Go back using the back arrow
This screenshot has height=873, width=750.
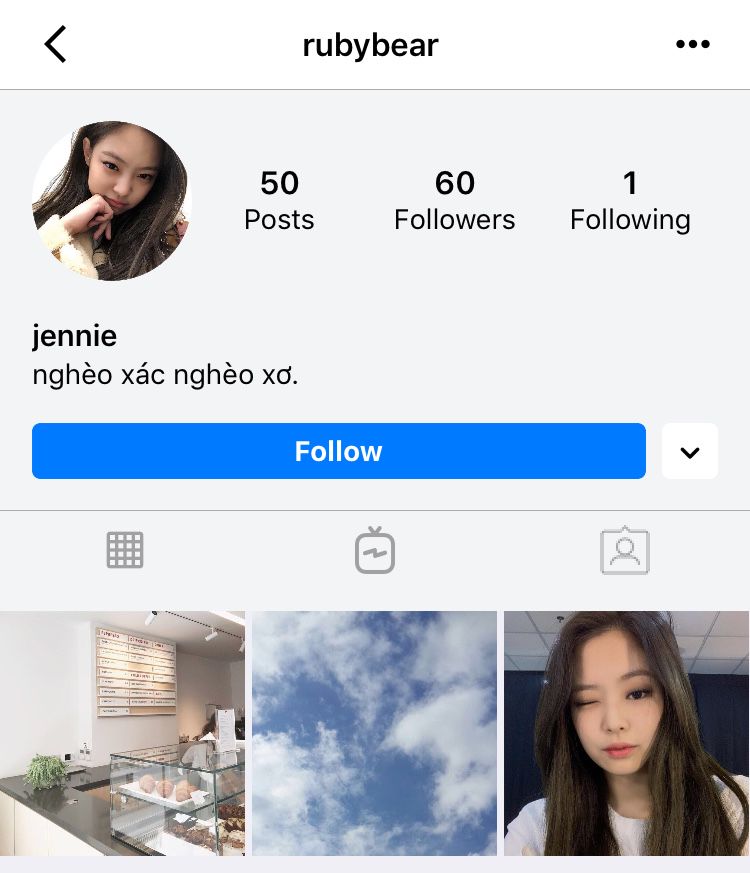point(56,45)
